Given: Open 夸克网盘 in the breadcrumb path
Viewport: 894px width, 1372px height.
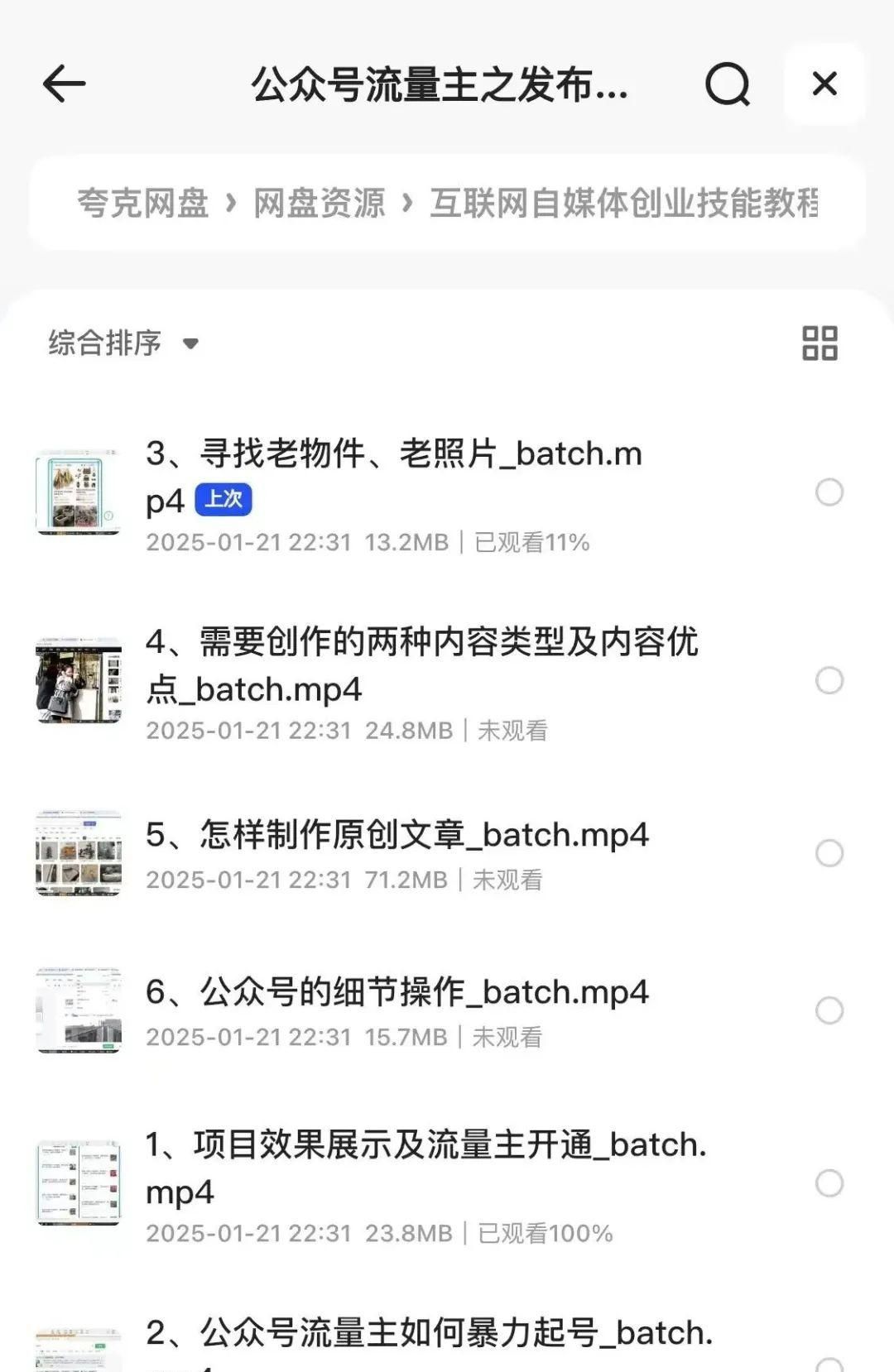Looking at the screenshot, I should point(142,204).
